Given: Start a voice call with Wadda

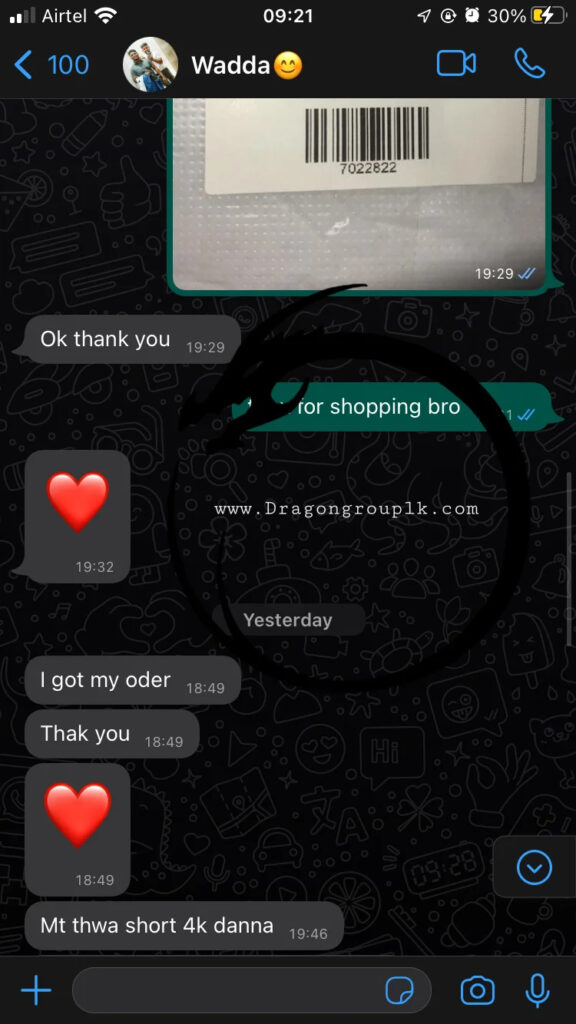Looking at the screenshot, I should (529, 64).
